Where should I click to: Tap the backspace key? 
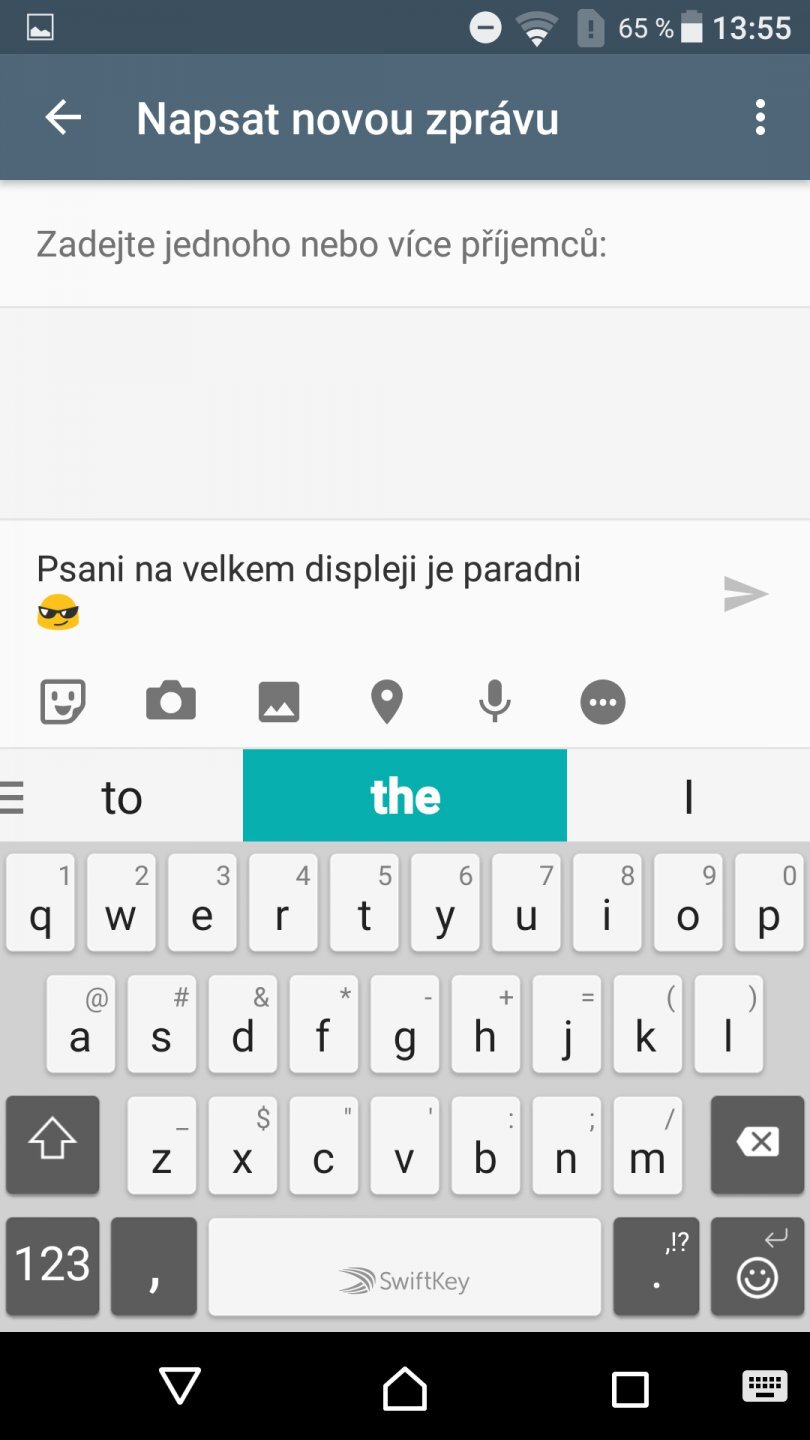(x=757, y=1144)
